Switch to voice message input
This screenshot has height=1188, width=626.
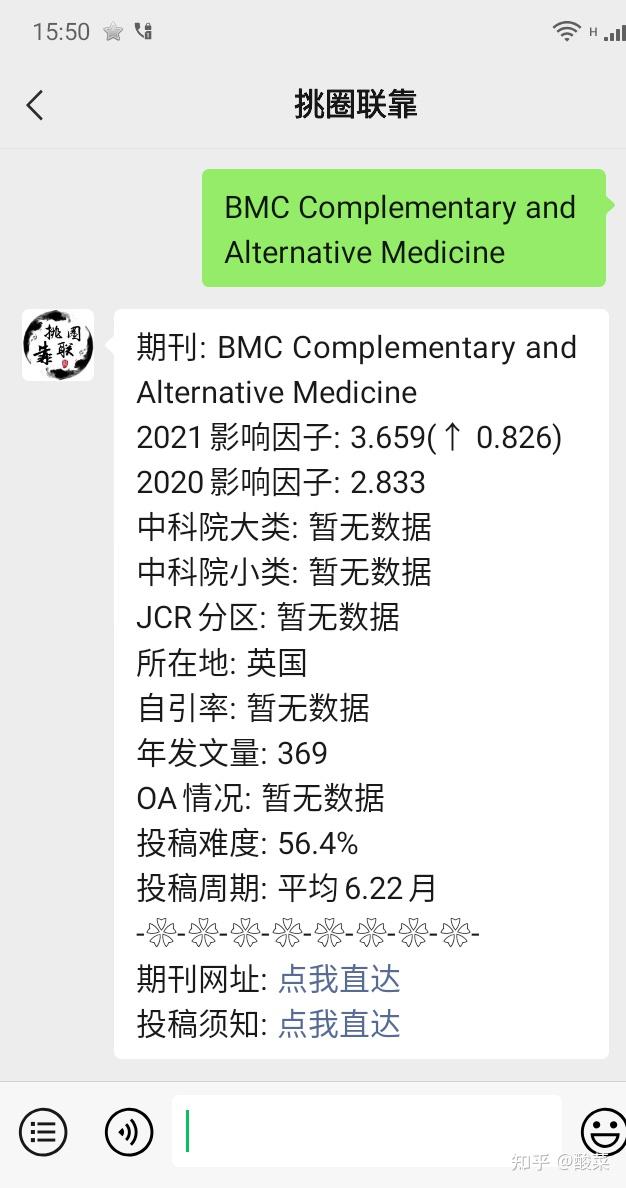129,1132
